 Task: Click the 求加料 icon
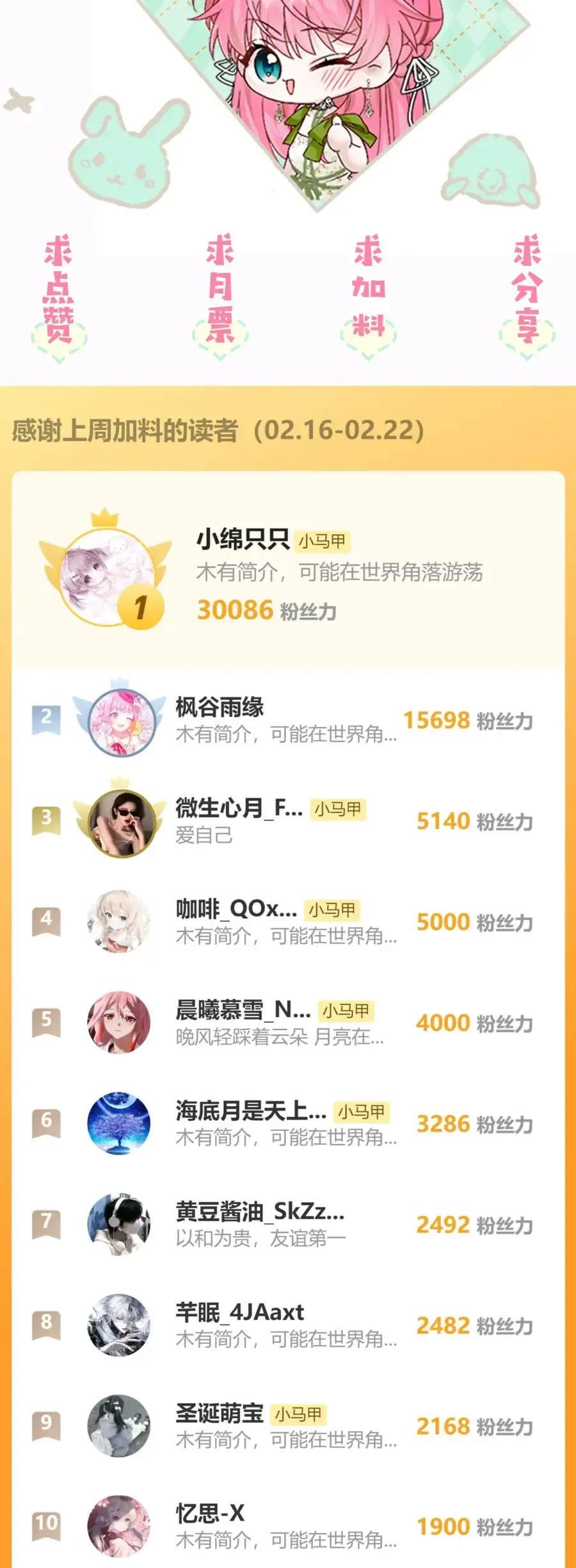coord(368,287)
